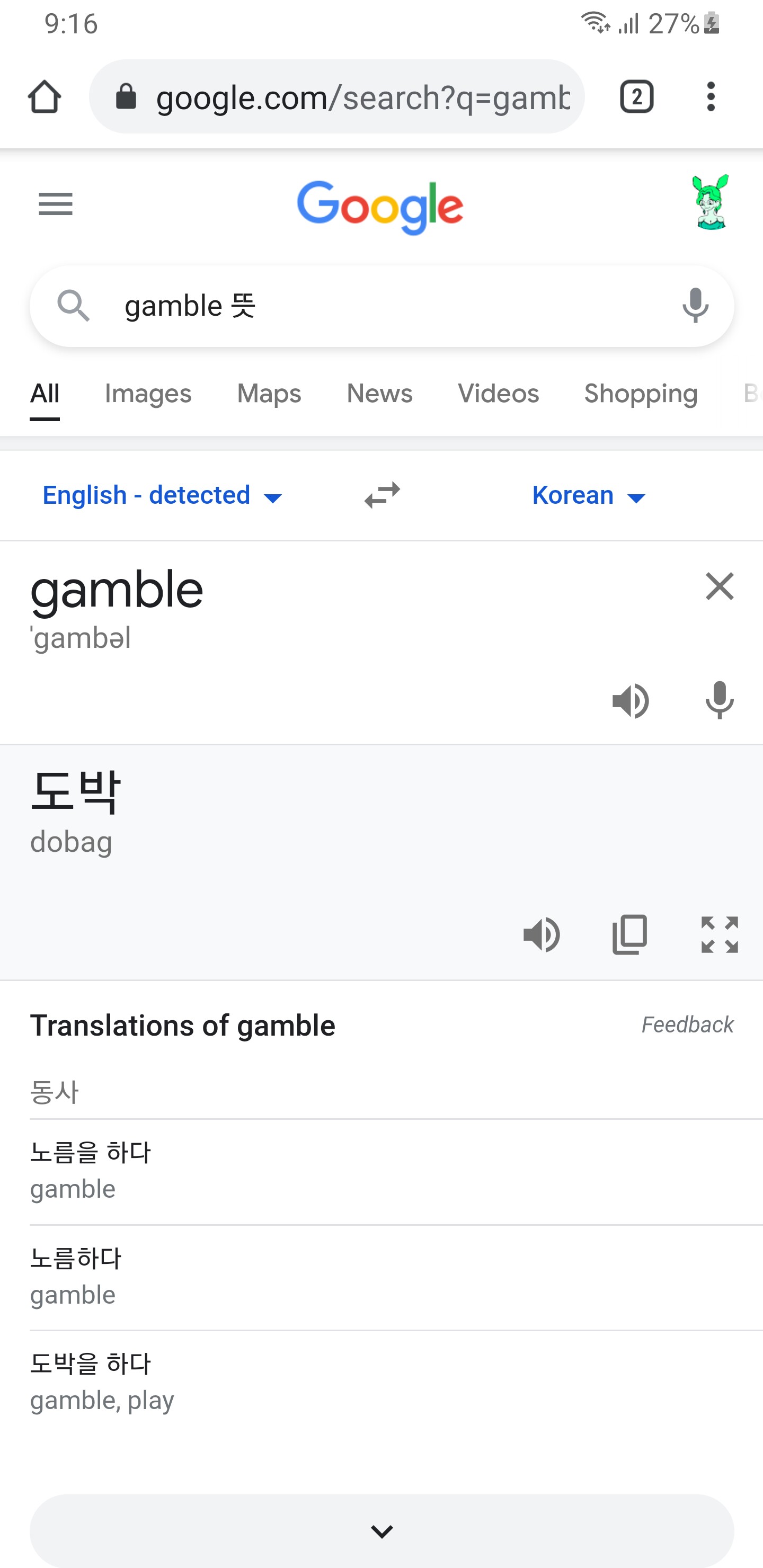This screenshot has width=763, height=1568.
Task: Swap the source and target languages
Action: (382, 495)
